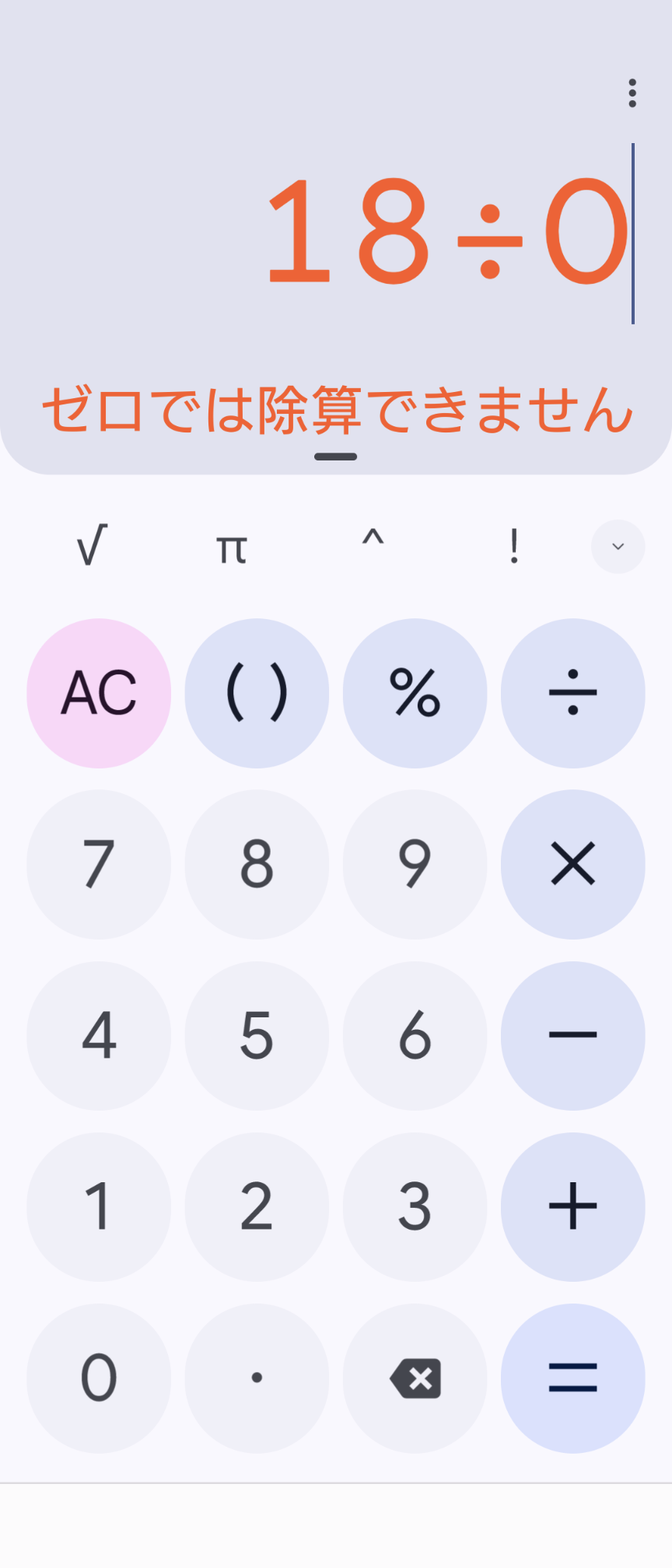Enter digit 7 on the keypad
The height and width of the screenshot is (1568, 672).
pos(99,864)
